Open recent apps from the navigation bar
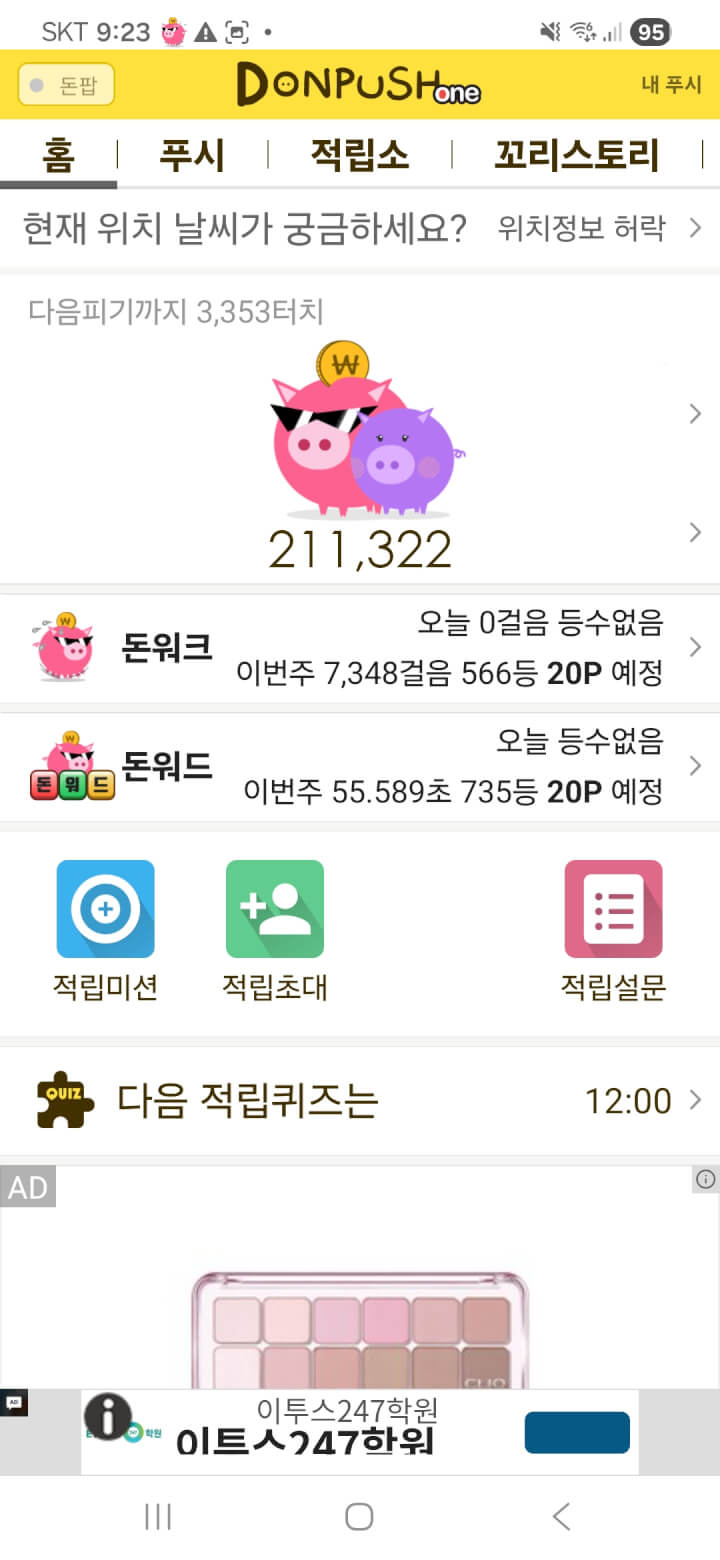This screenshot has width=720, height=1560. [158, 1517]
